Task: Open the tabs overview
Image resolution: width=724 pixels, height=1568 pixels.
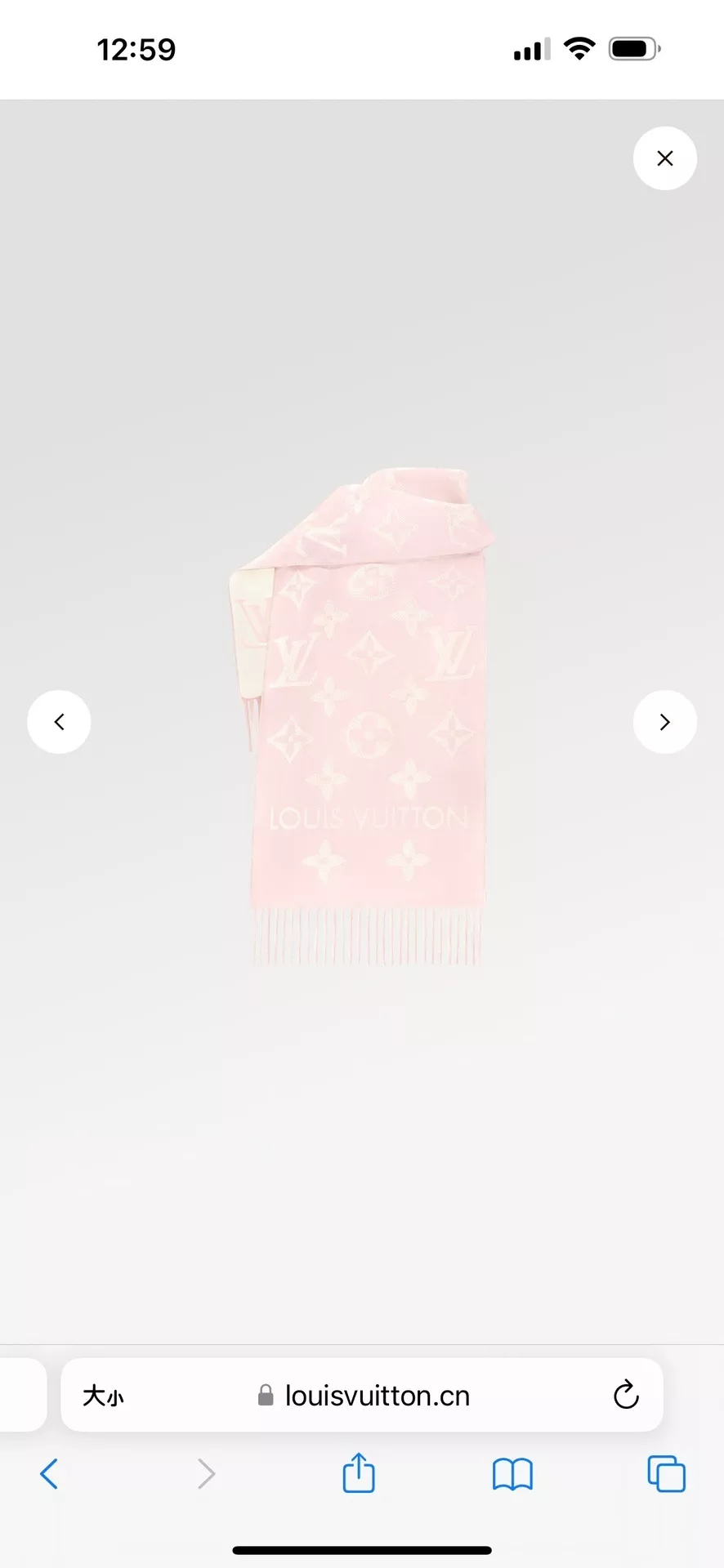Action: (x=666, y=1474)
